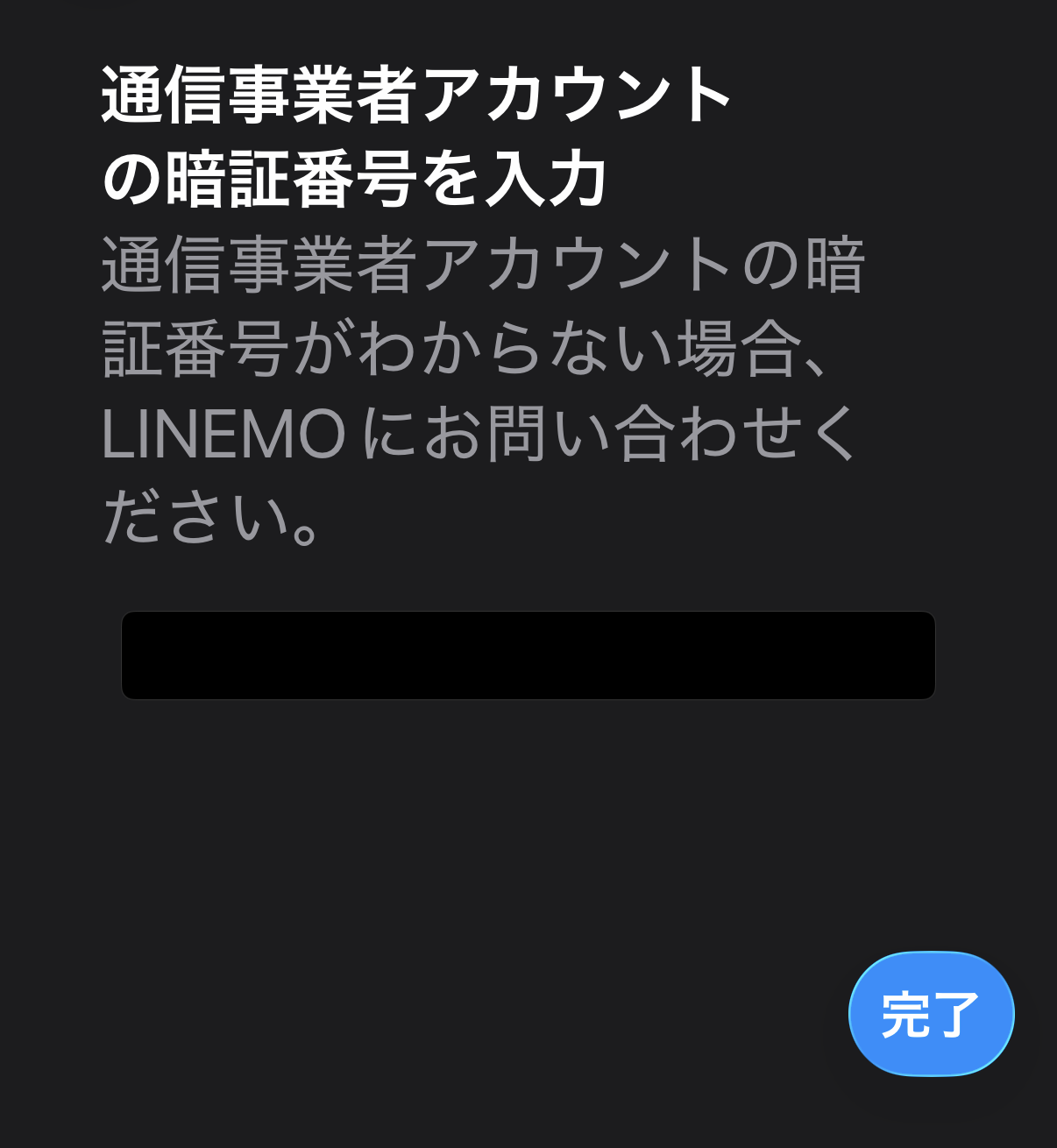Tap the carrier account PIN input field
The height and width of the screenshot is (1148, 1057).
click(x=528, y=655)
